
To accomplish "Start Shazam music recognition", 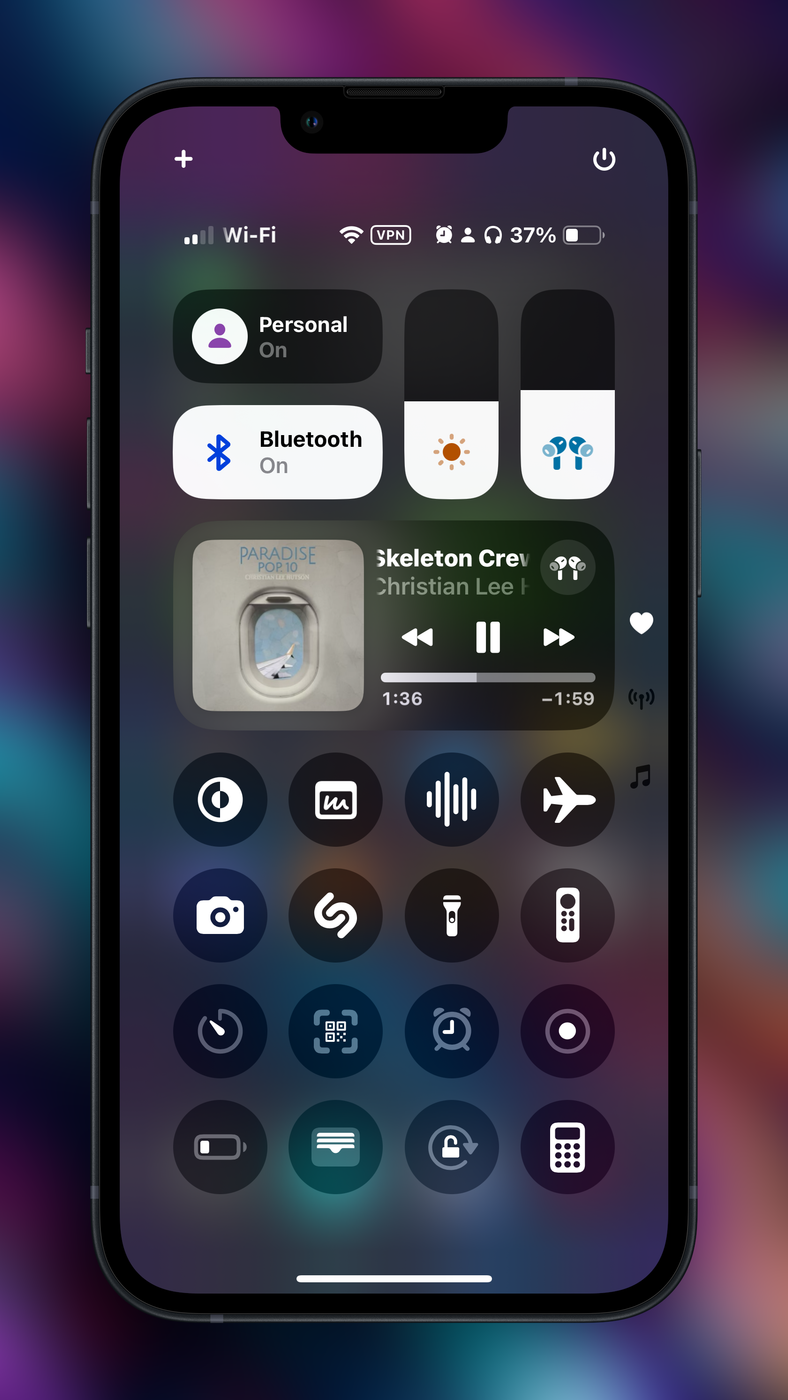I will [x=336, y=916].
